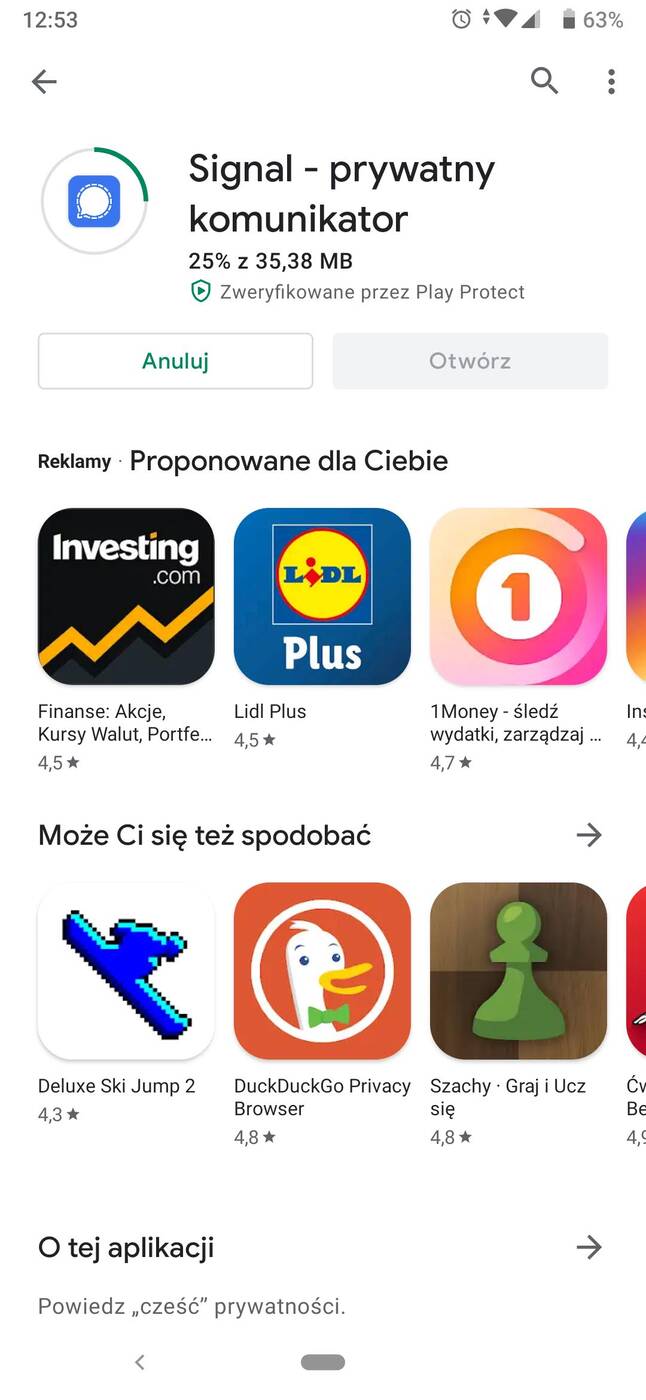
Task: Expand the O tej aplikacji section arrow
Action: point(589,1247)
